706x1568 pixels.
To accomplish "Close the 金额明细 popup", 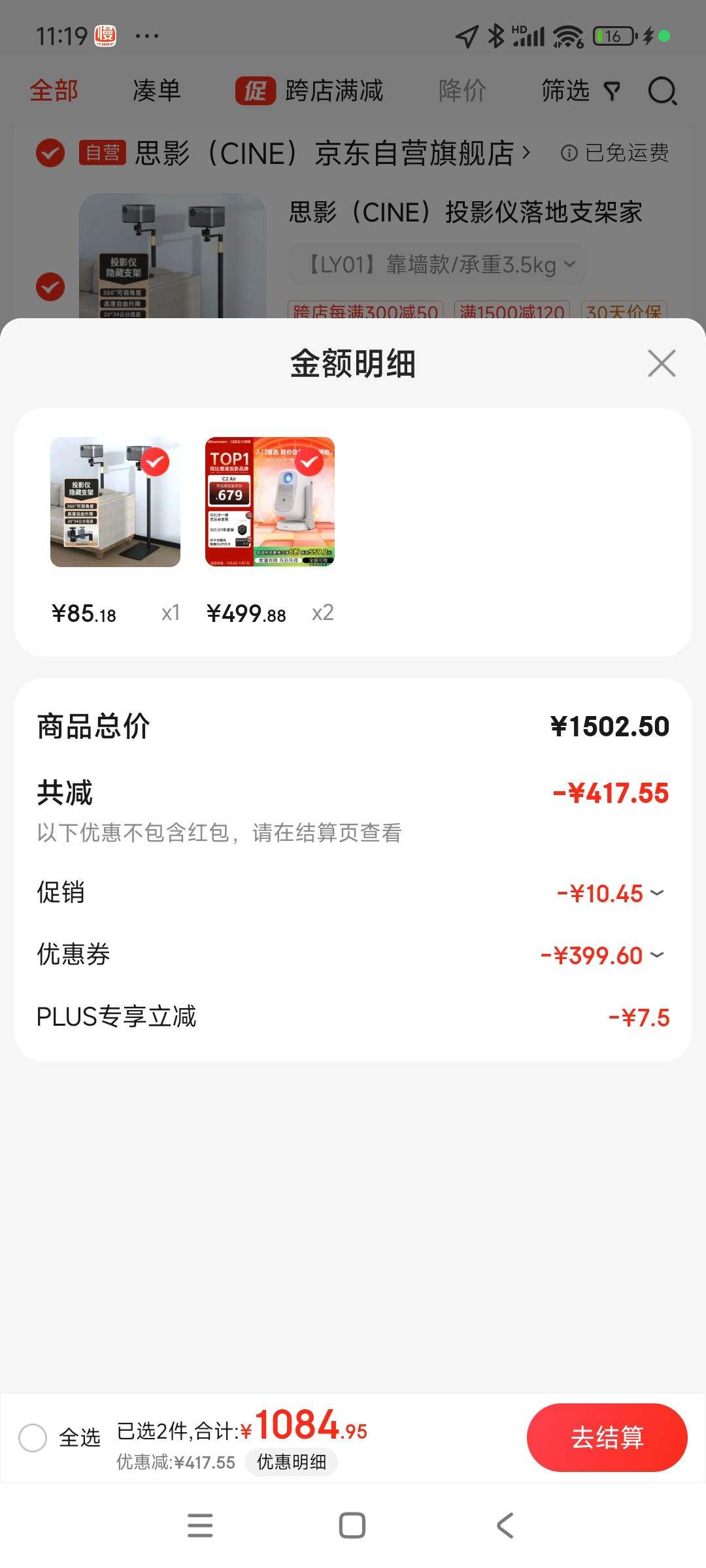I will click(662, 364).
